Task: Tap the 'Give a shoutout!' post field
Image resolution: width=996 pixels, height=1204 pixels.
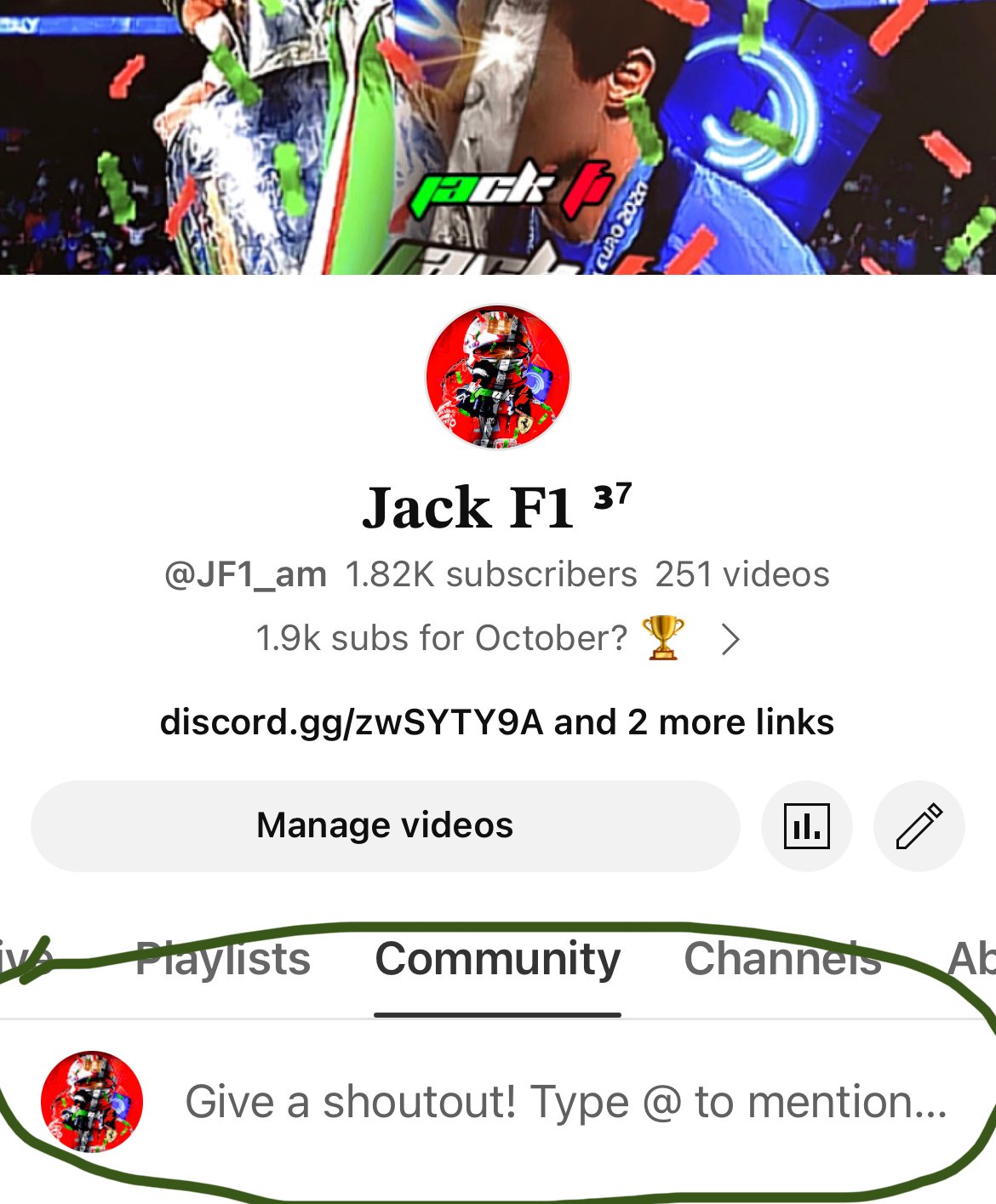Action: pyautogui.click(x=565, y=1102)
